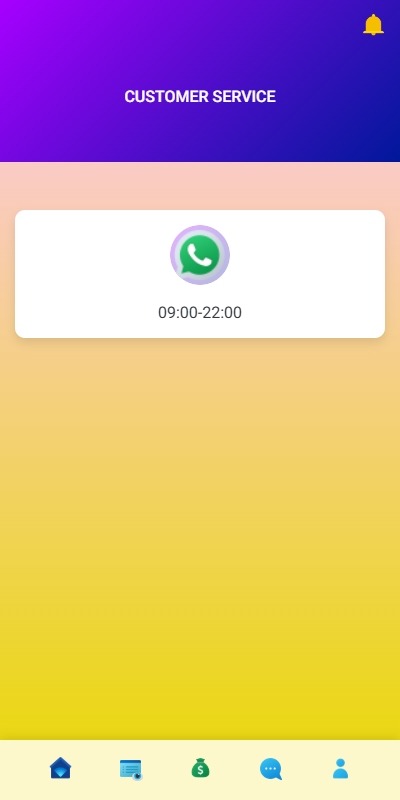The image size is (400, 800).
Task: Open the notifications bell
Action: click(373, 24)
